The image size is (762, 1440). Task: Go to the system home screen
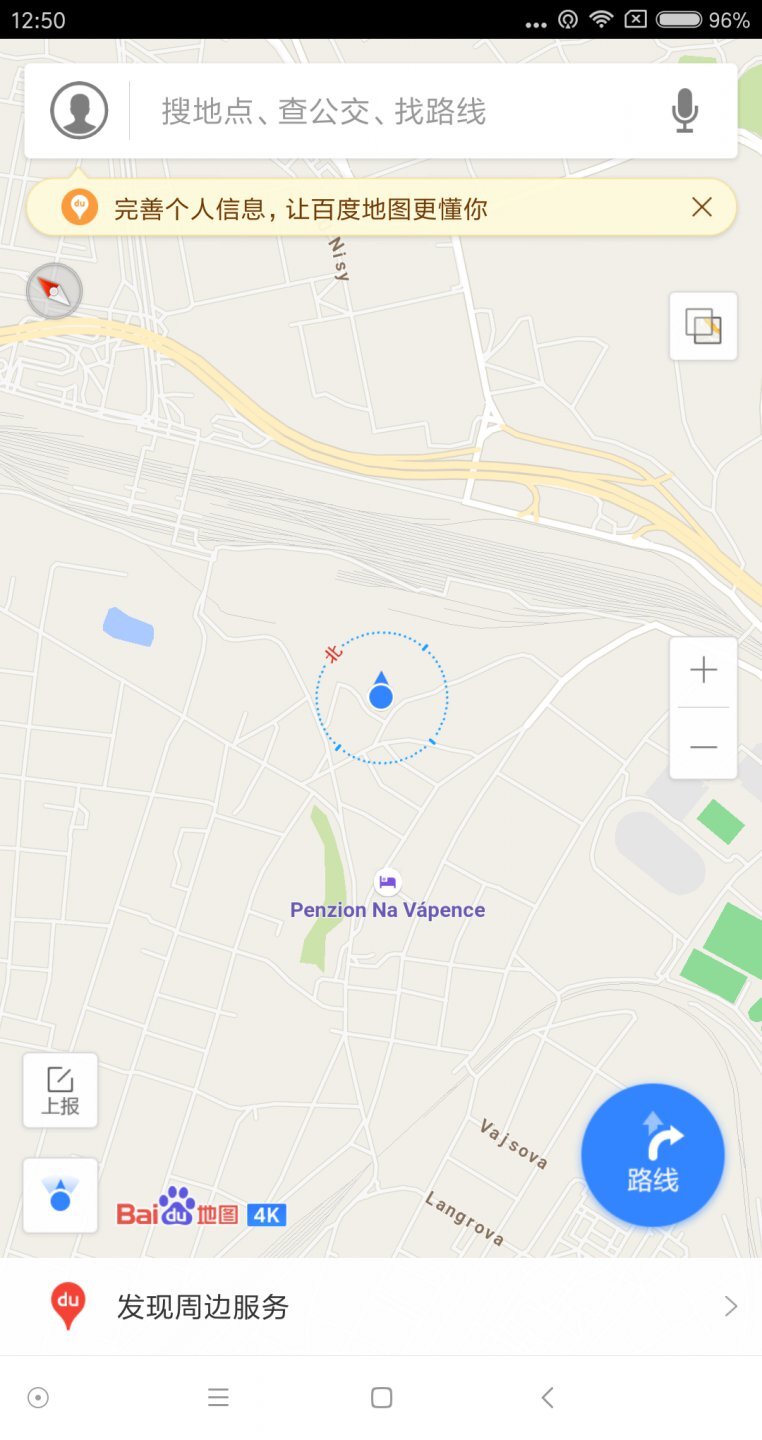click(x=381, y=1398)
